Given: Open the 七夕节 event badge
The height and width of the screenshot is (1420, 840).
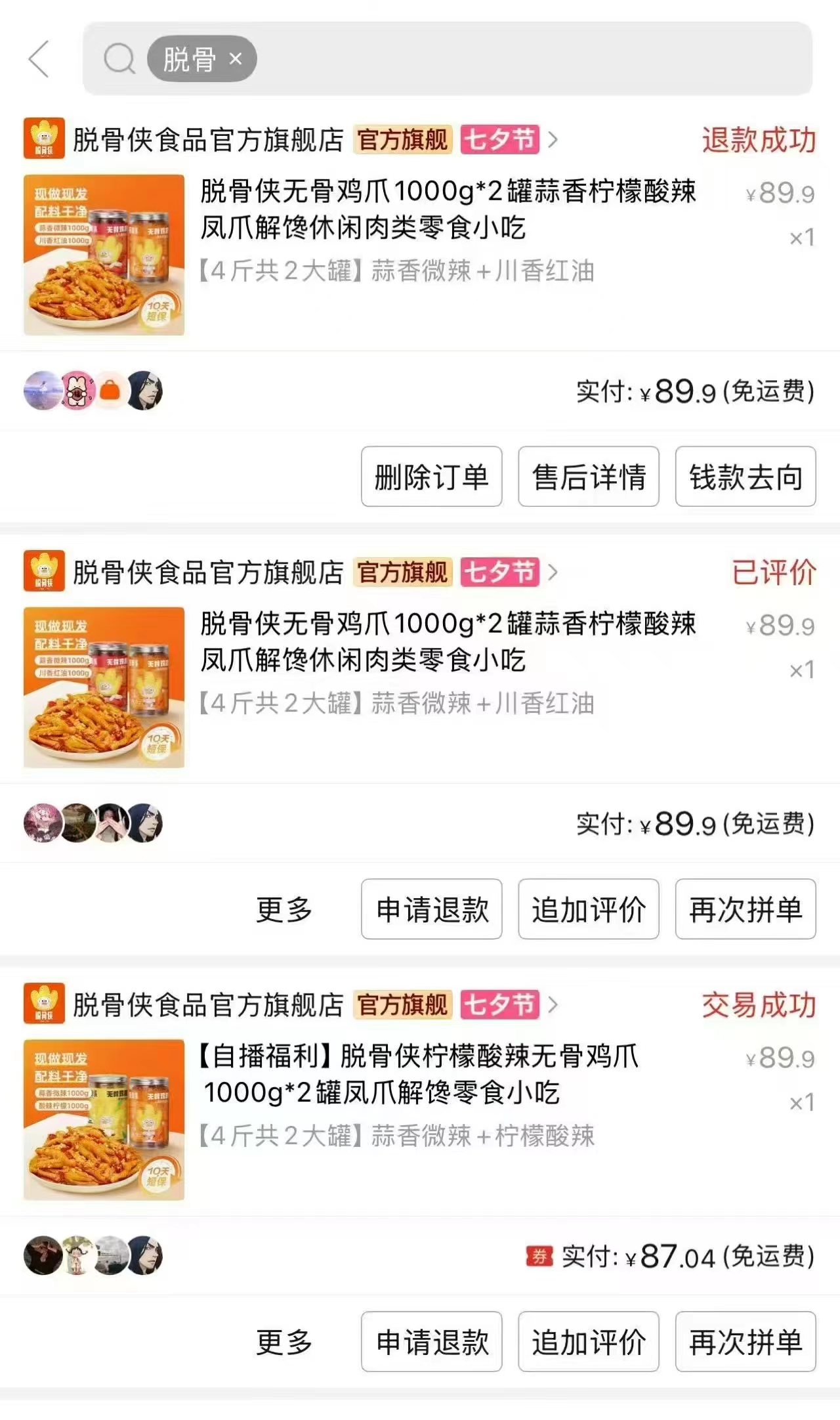Looking at the screenshot, I should [500, 139].
